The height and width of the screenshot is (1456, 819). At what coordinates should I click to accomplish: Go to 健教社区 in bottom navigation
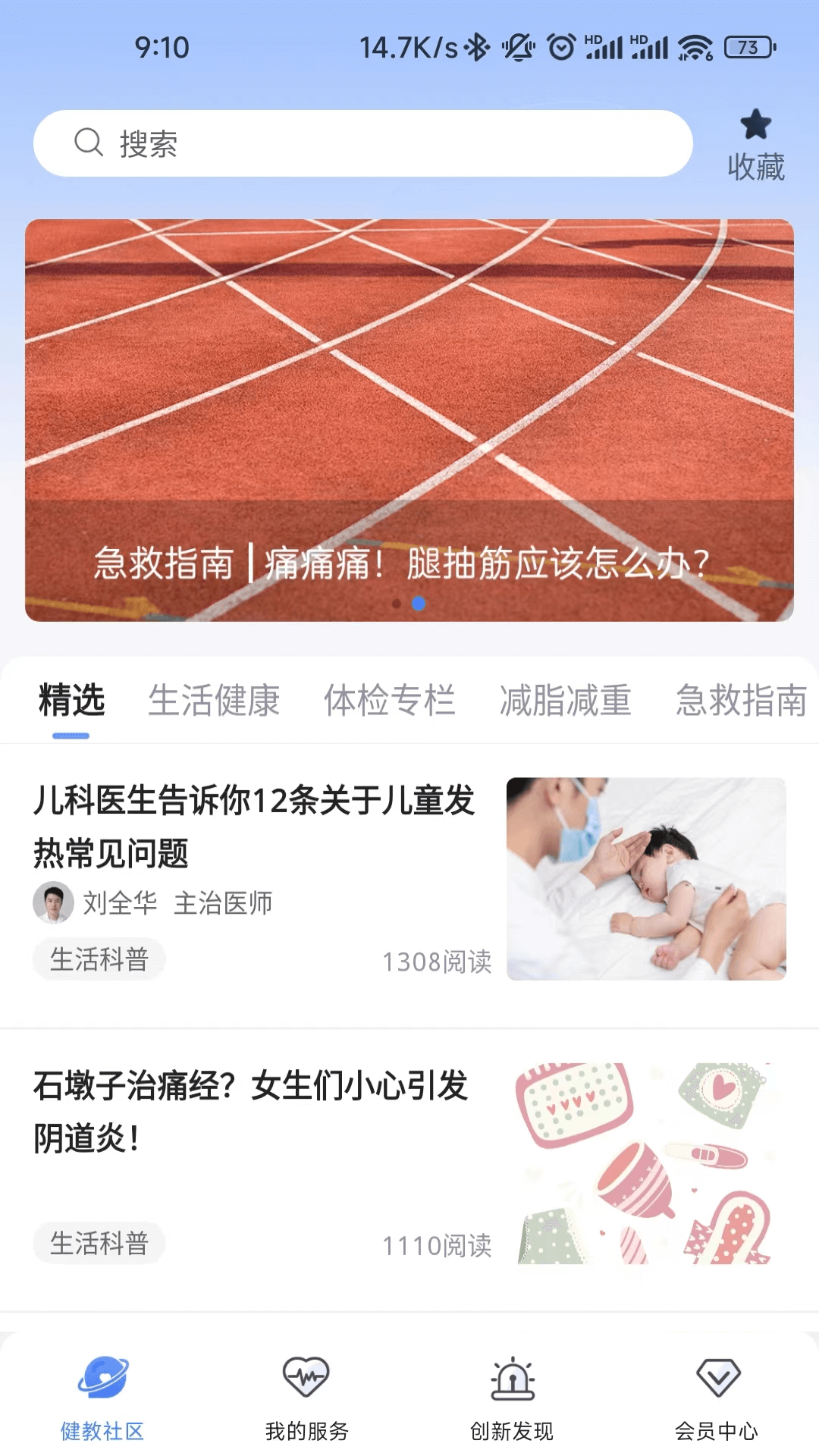pyautogui.click(x=102, y=1397)
